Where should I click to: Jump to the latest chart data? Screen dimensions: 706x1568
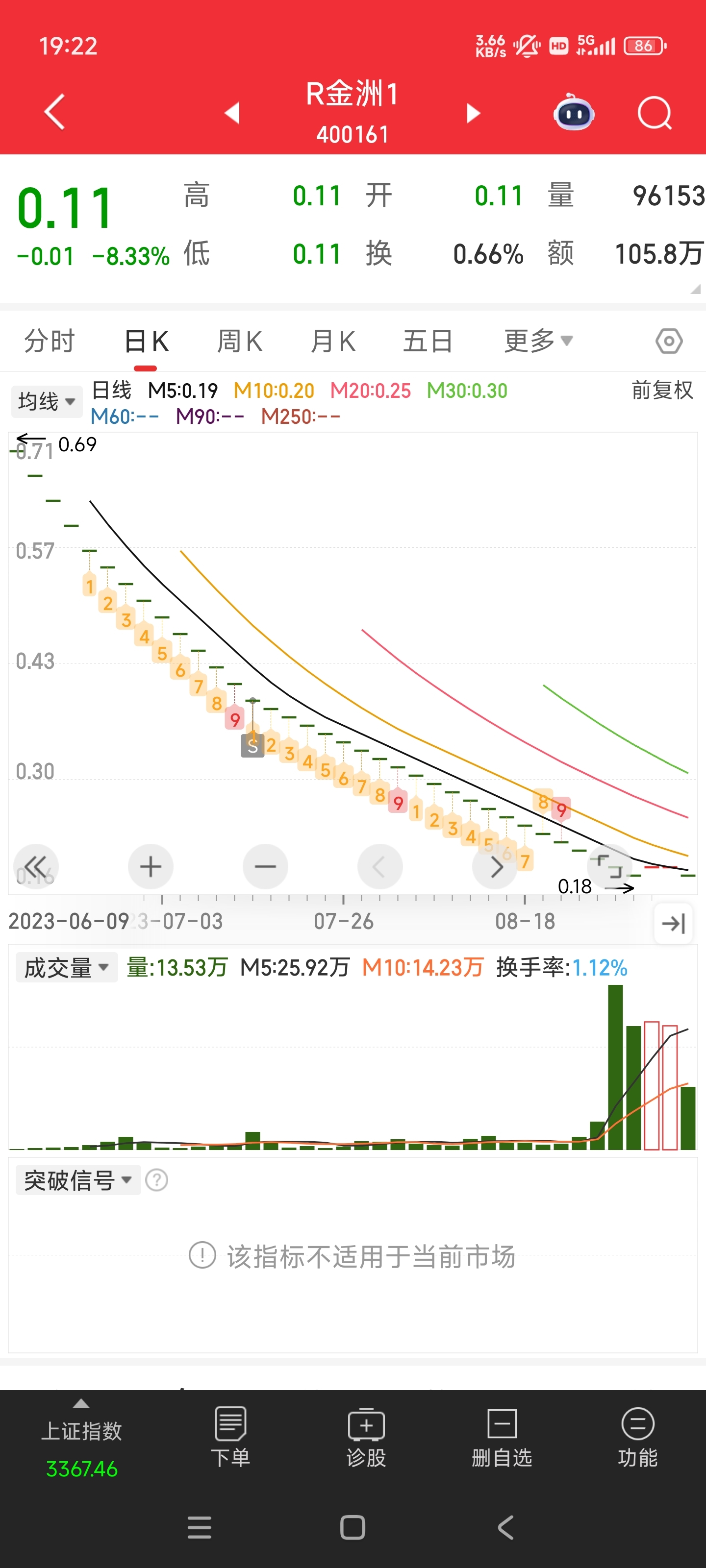(x=673, y=923)
